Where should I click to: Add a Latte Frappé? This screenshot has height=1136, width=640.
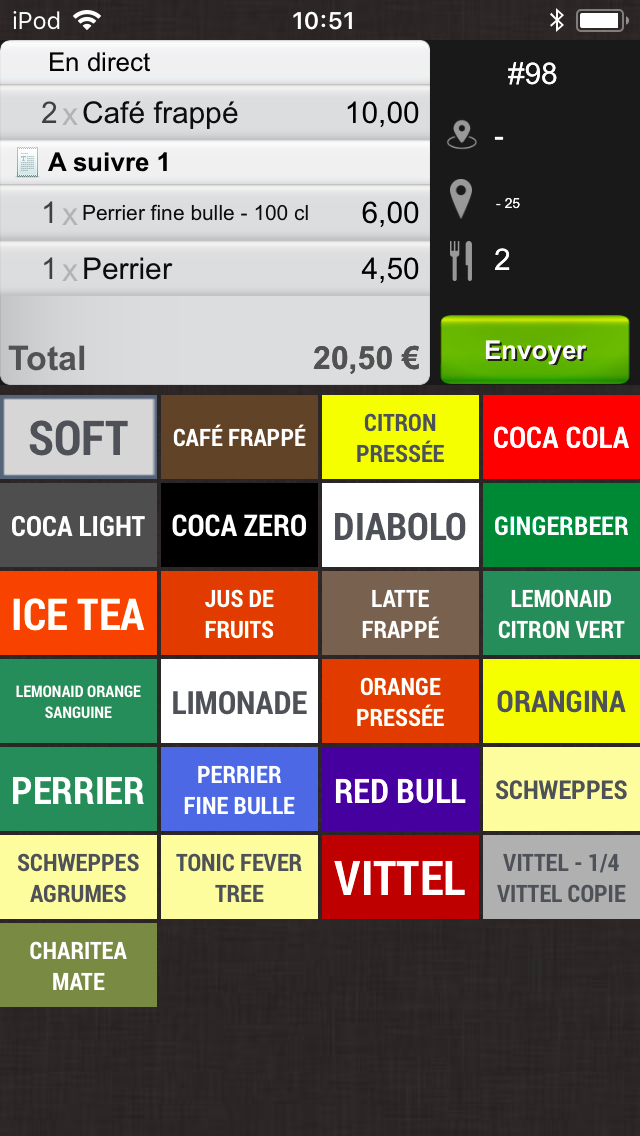click(x=400, y=614)
